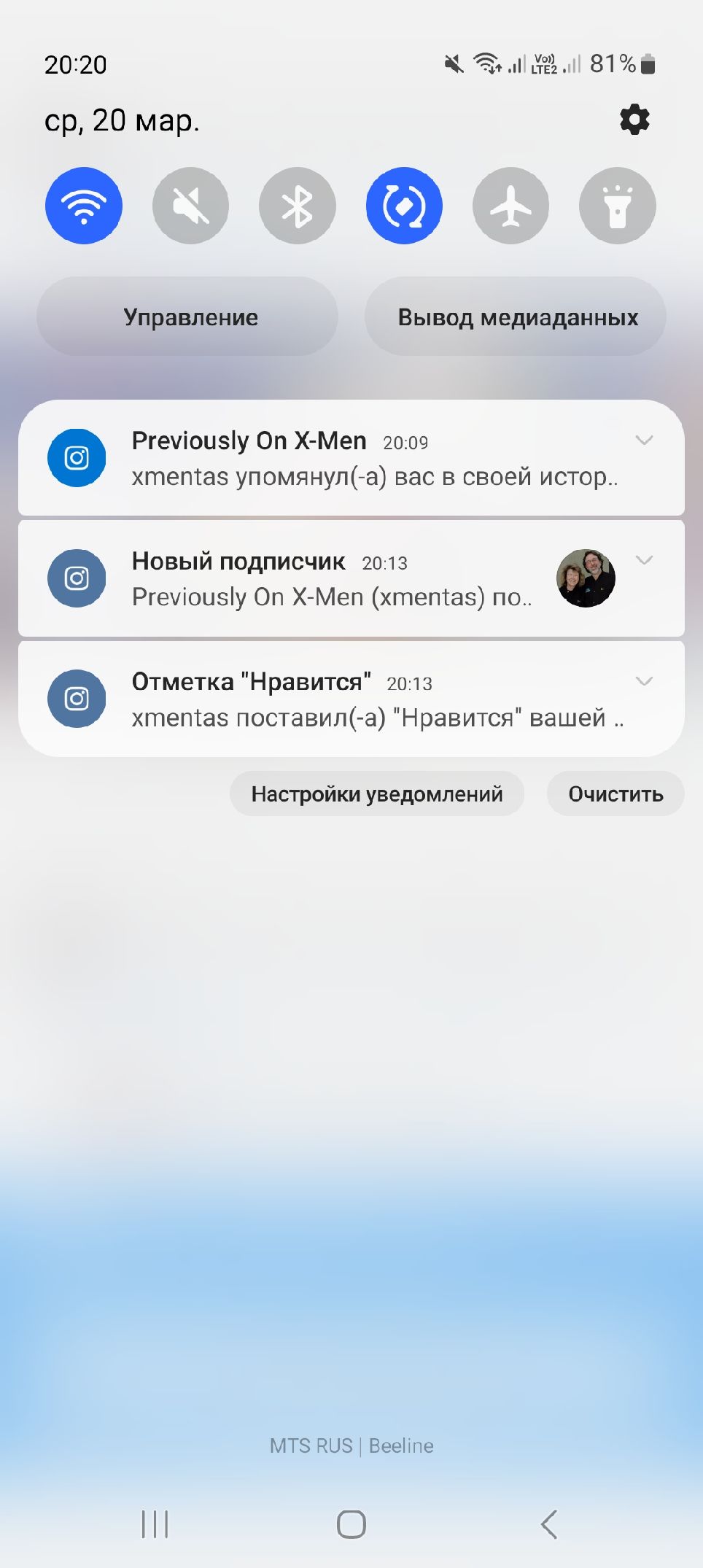Open the Отметка "Нравится" notification
The image size is (703, 1568).
[351, 699]
